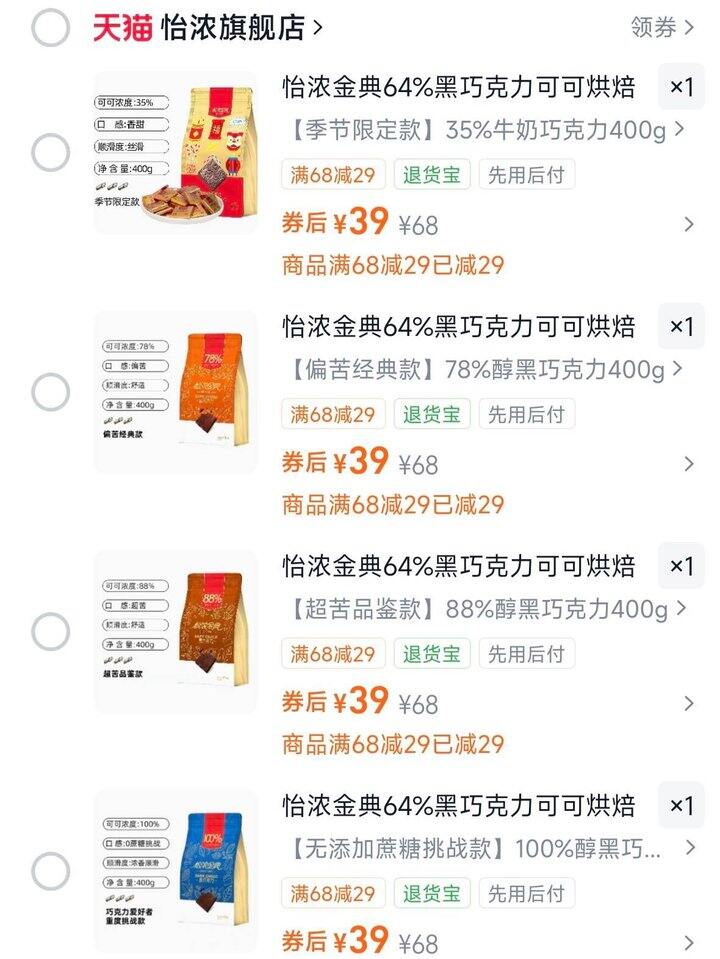Adjust the ×1 quantity of 35%牛奶巧克力

[681, 87]
